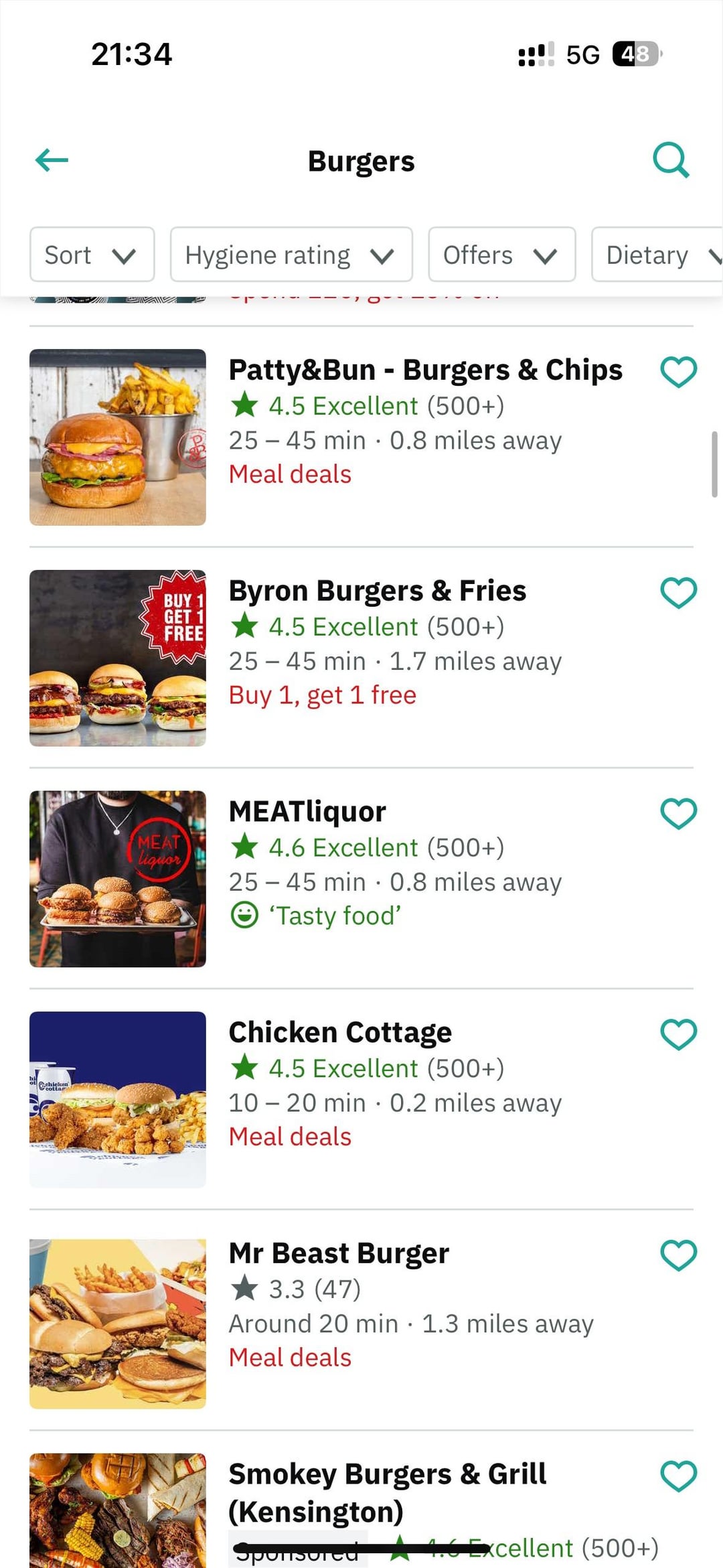Favourite Chicken Cottage via heart icon
Viewport: 723px width, 1568px height.
click(678, 1034)
